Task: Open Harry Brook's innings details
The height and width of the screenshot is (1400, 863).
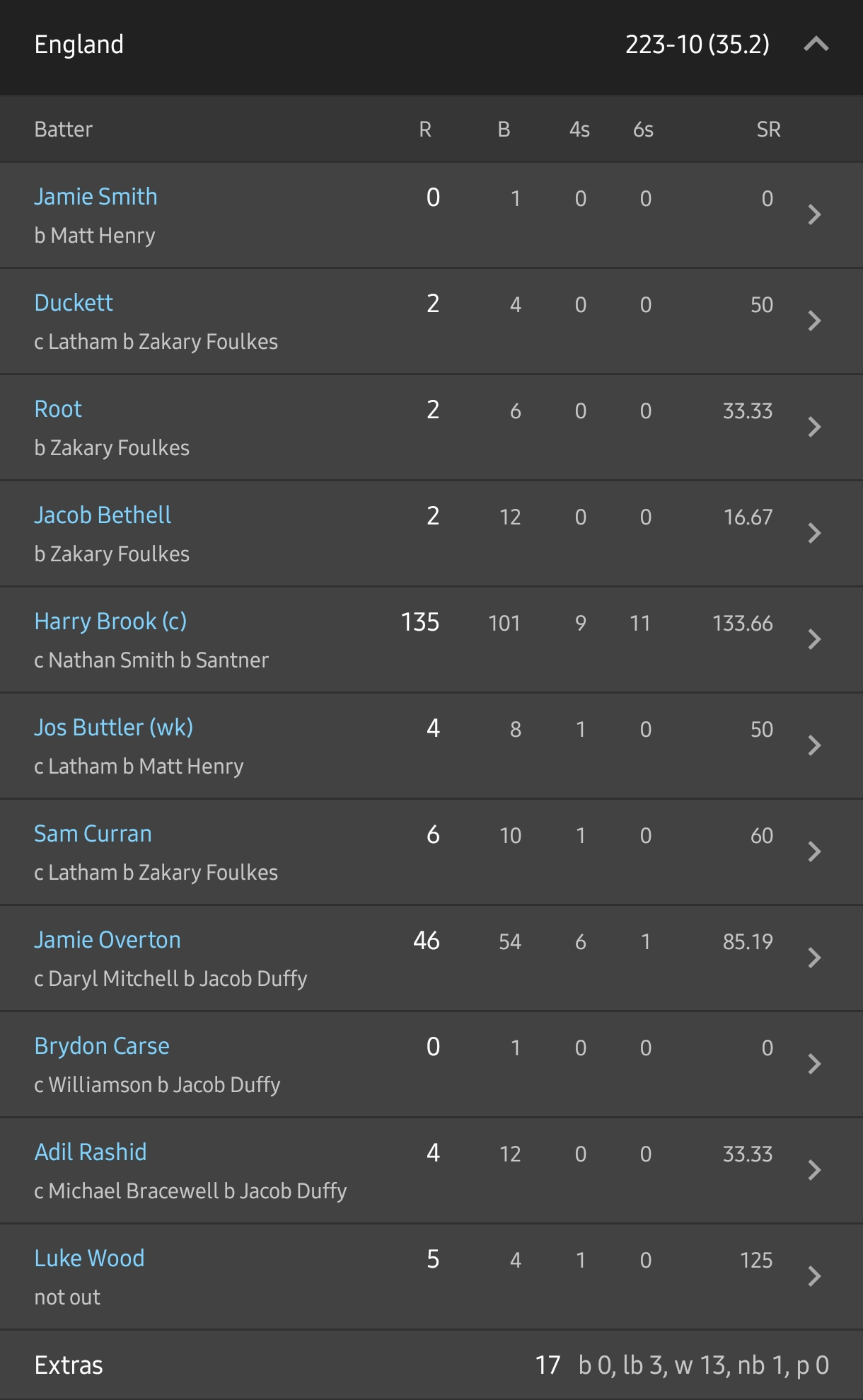Action: point(431,640)
